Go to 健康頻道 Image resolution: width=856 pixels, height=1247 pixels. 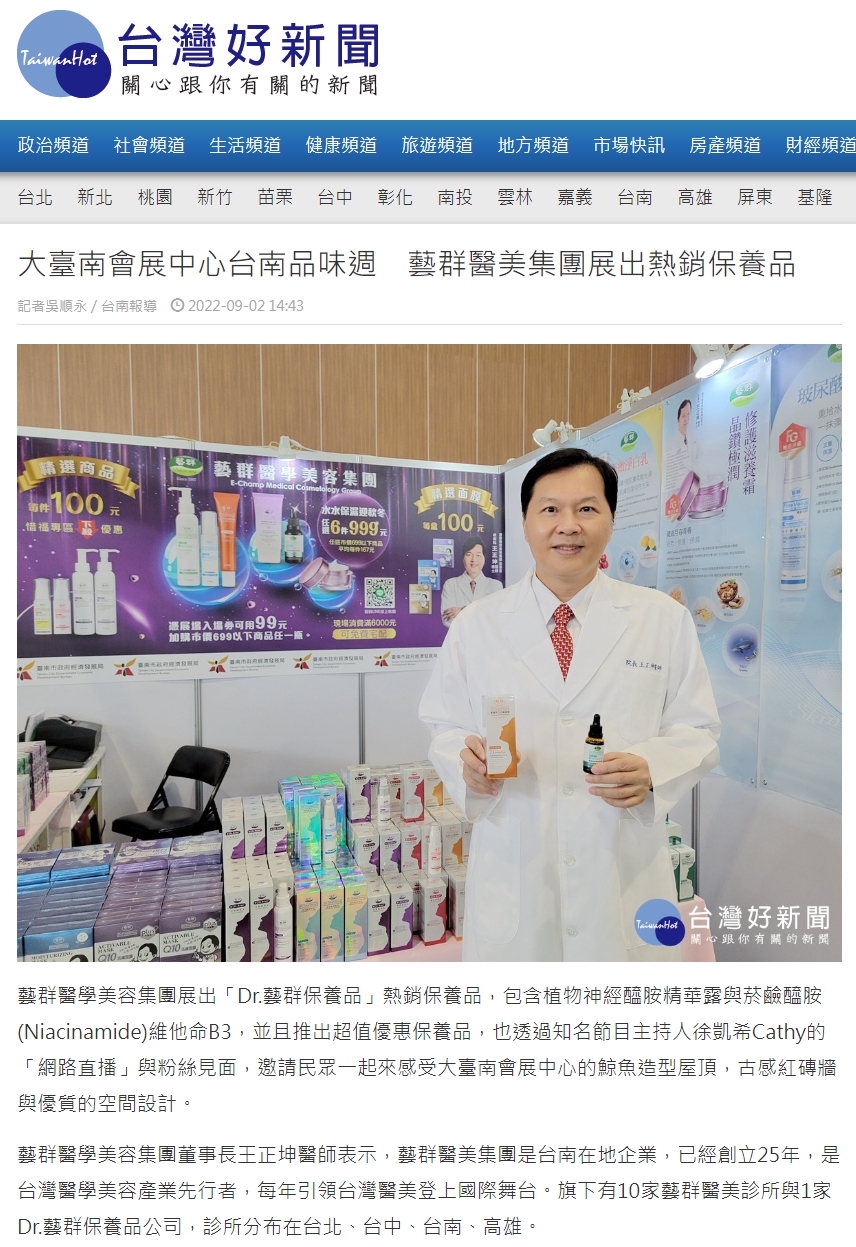pos(341,145)
